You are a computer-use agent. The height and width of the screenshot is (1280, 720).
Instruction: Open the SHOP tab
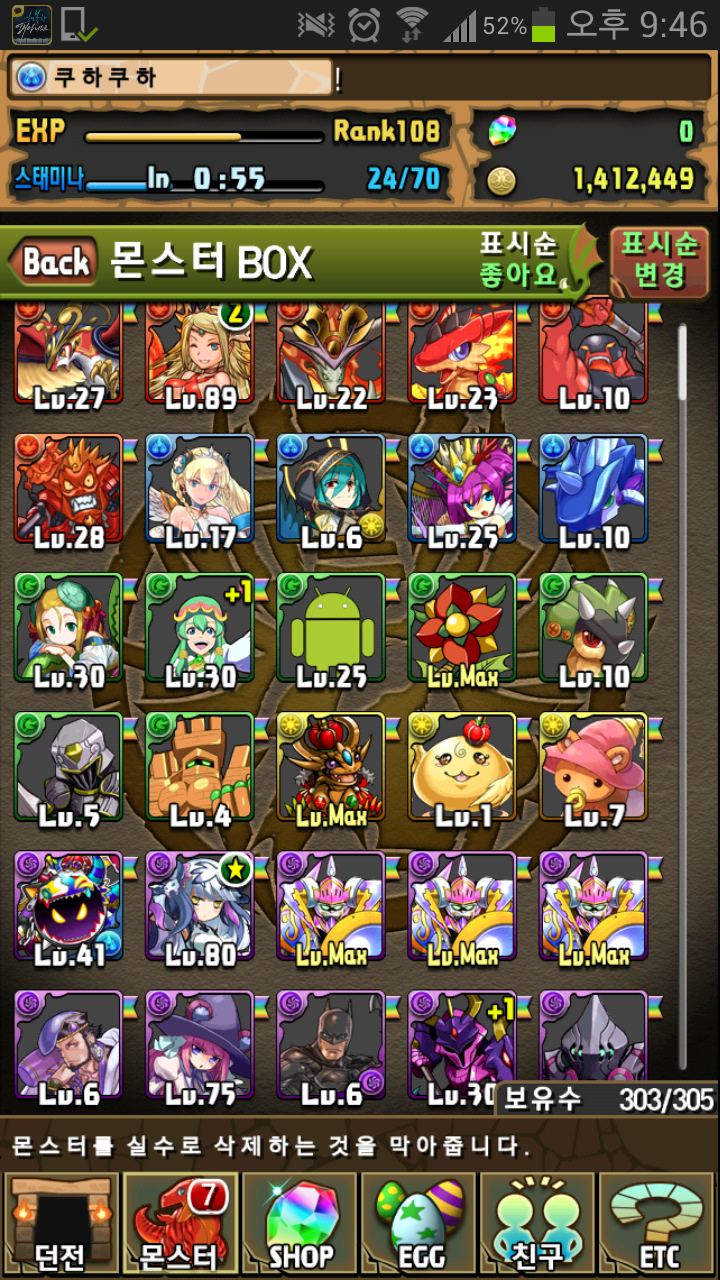(x=300, y=1225)
